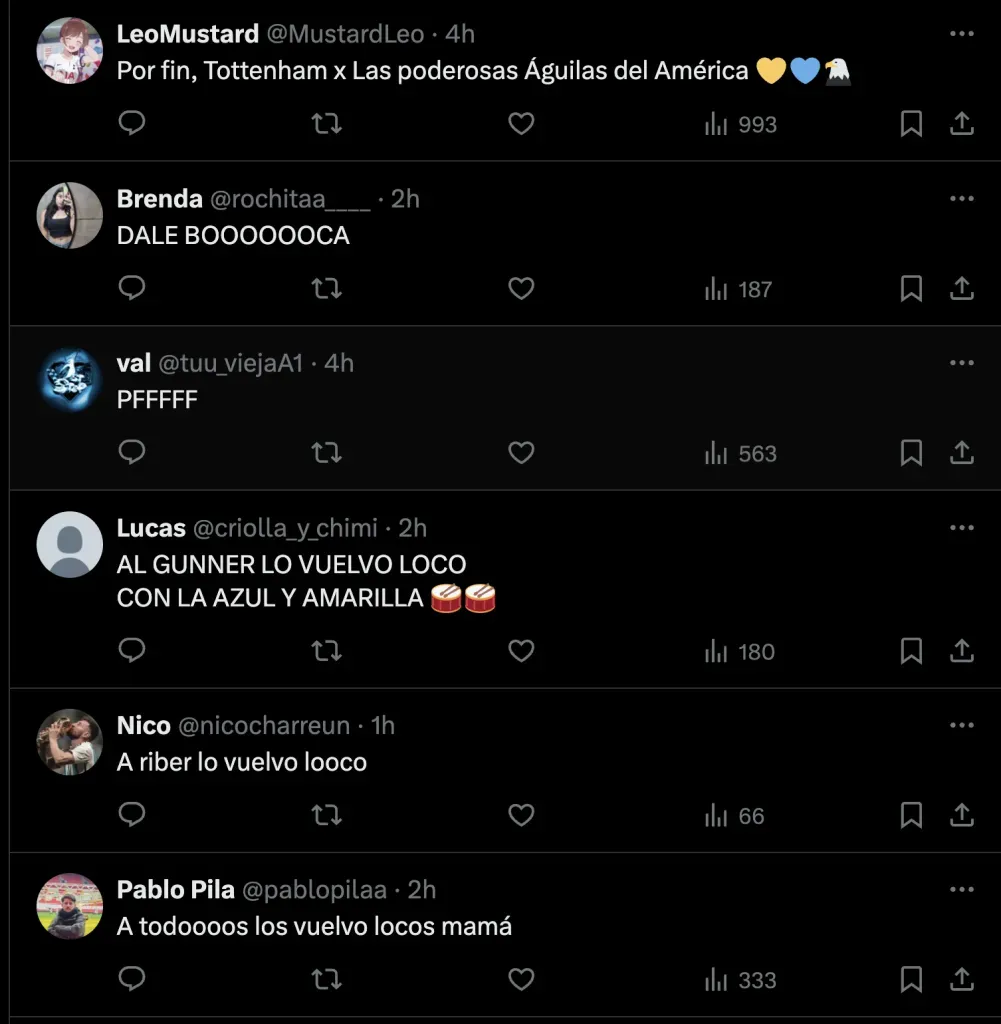Open LeoMustard's profile picture
1001x1024 pixels.
point(70,50)
